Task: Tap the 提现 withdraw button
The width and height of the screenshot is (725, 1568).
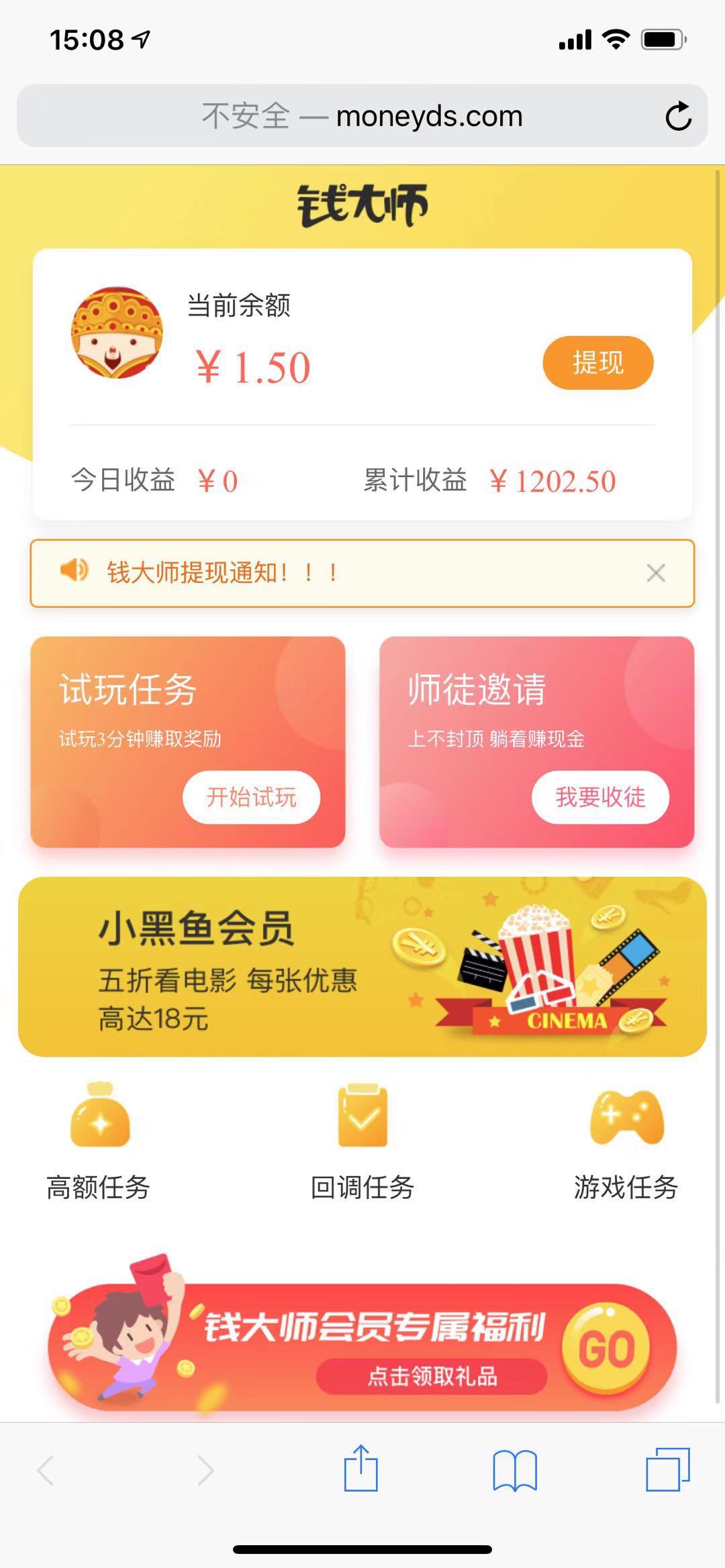Action: 597,363
